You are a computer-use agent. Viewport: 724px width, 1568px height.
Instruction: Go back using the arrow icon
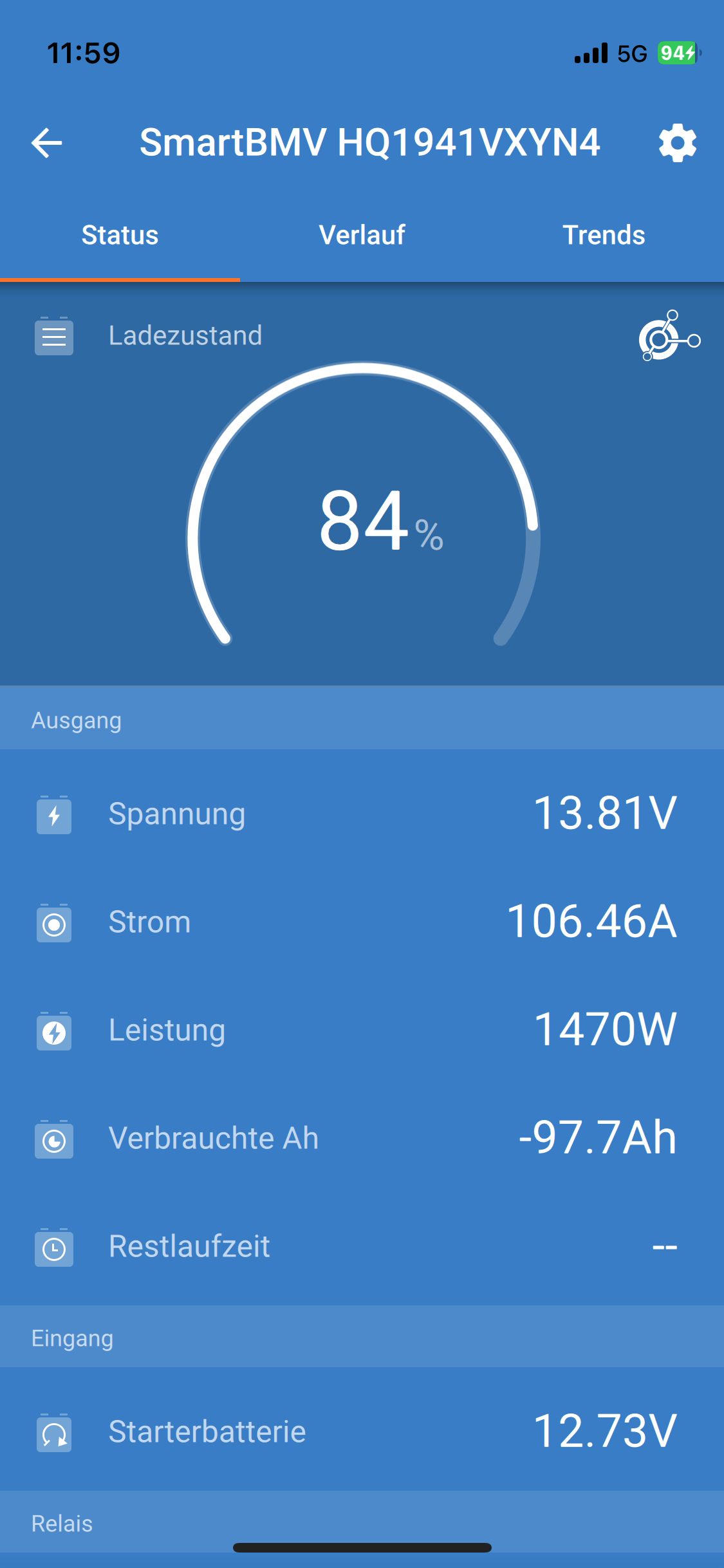click(47, 143)
